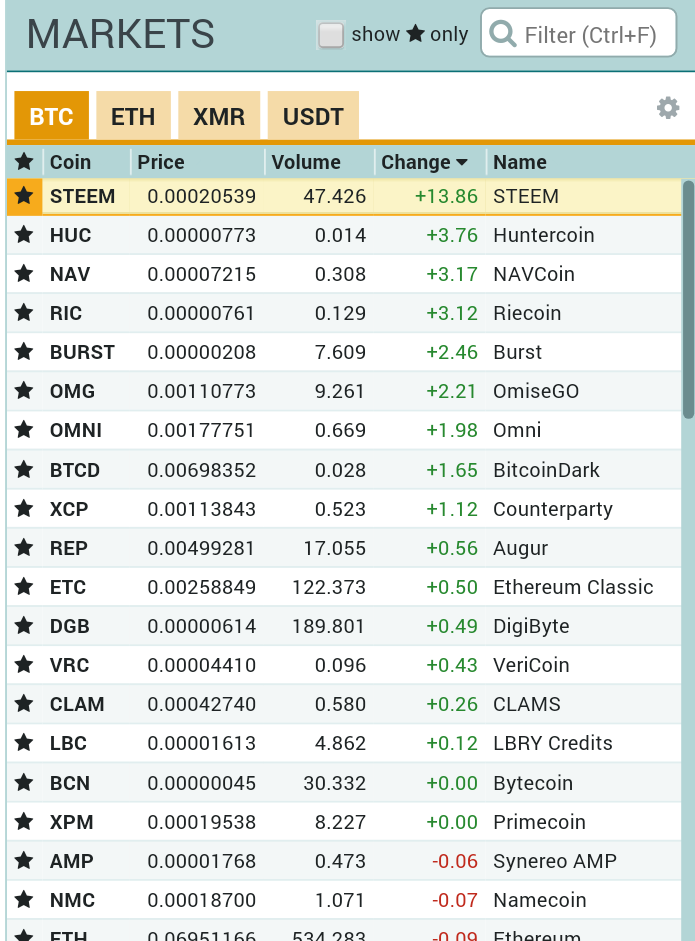Sort markets by Volume column
The height and width of the screenshot is (941, 695).
306,162
